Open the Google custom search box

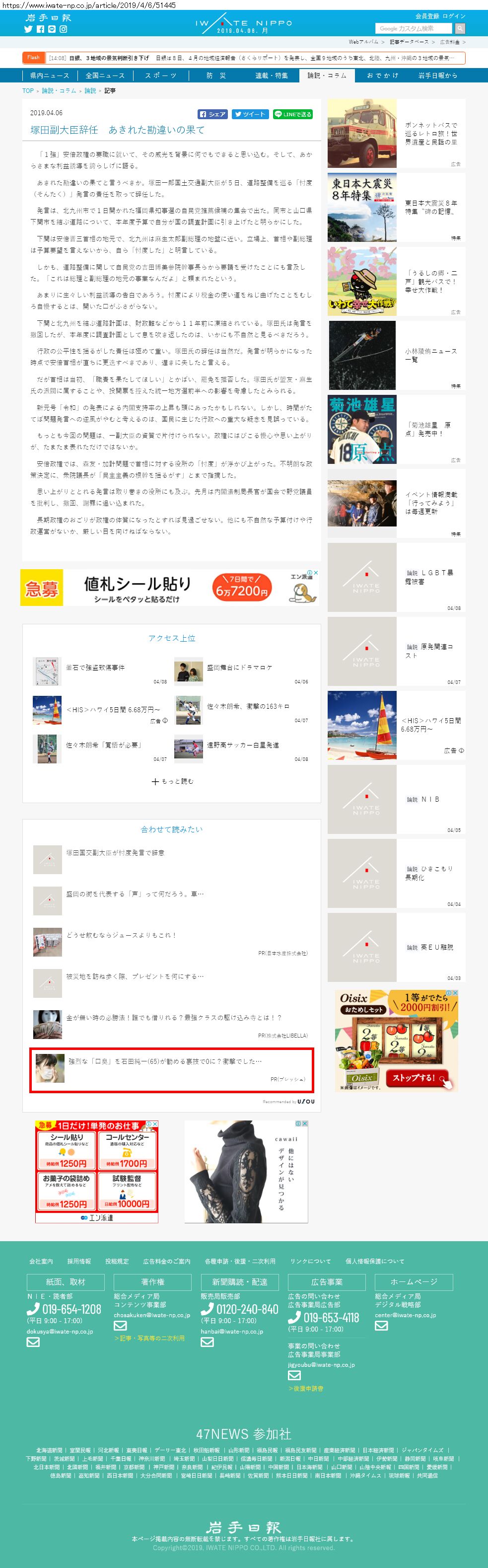click(414, 29)
